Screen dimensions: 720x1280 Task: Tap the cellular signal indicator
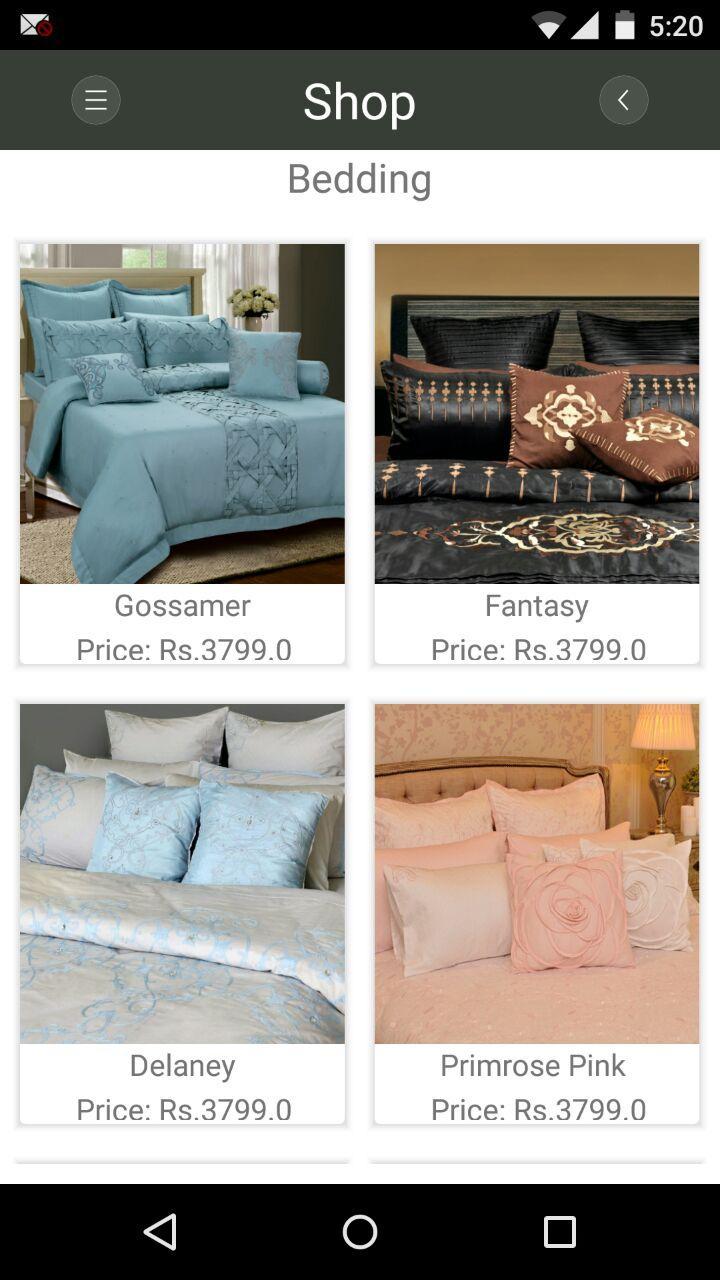[x=586, y=24]
